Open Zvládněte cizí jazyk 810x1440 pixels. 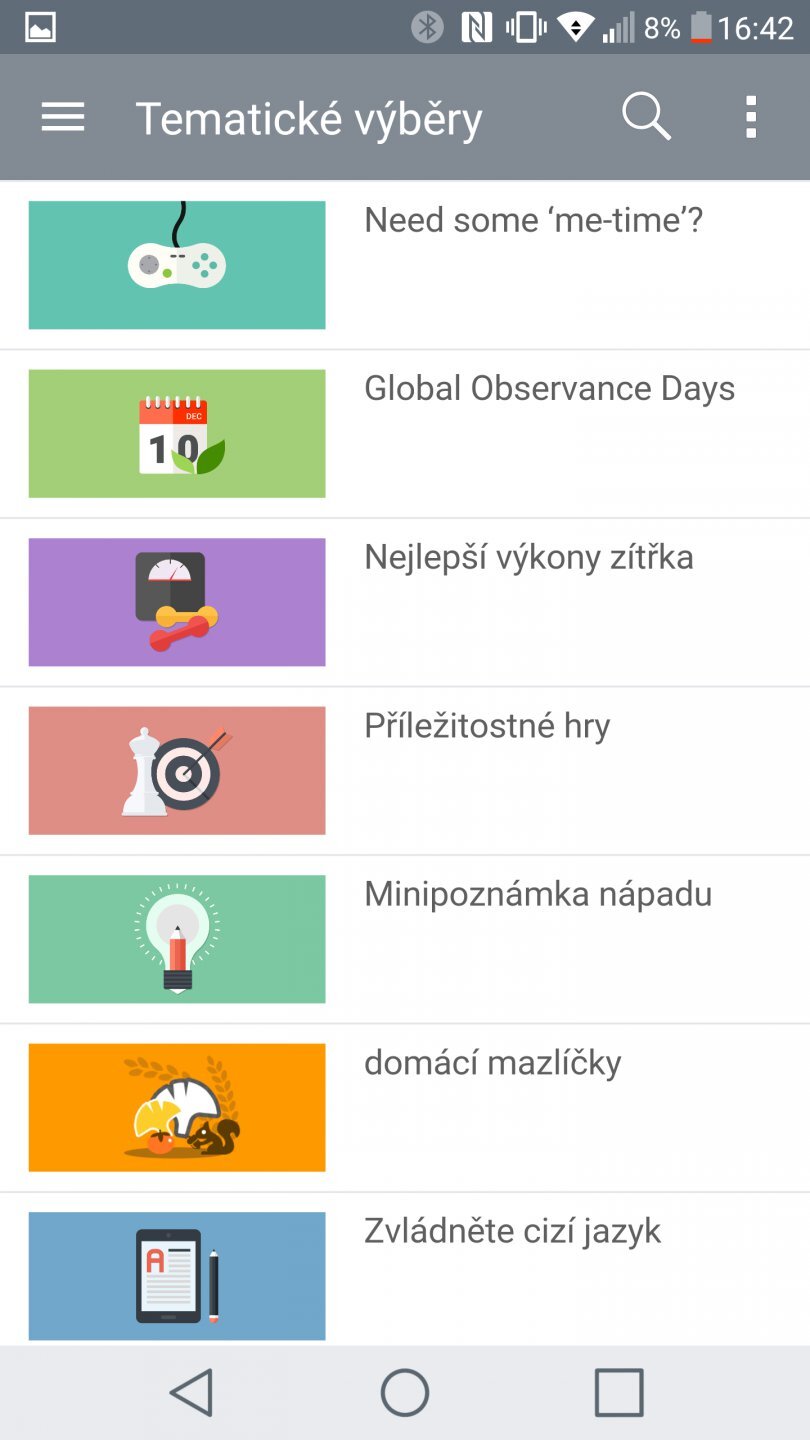pyautogui.click(x=512, y=1231)
